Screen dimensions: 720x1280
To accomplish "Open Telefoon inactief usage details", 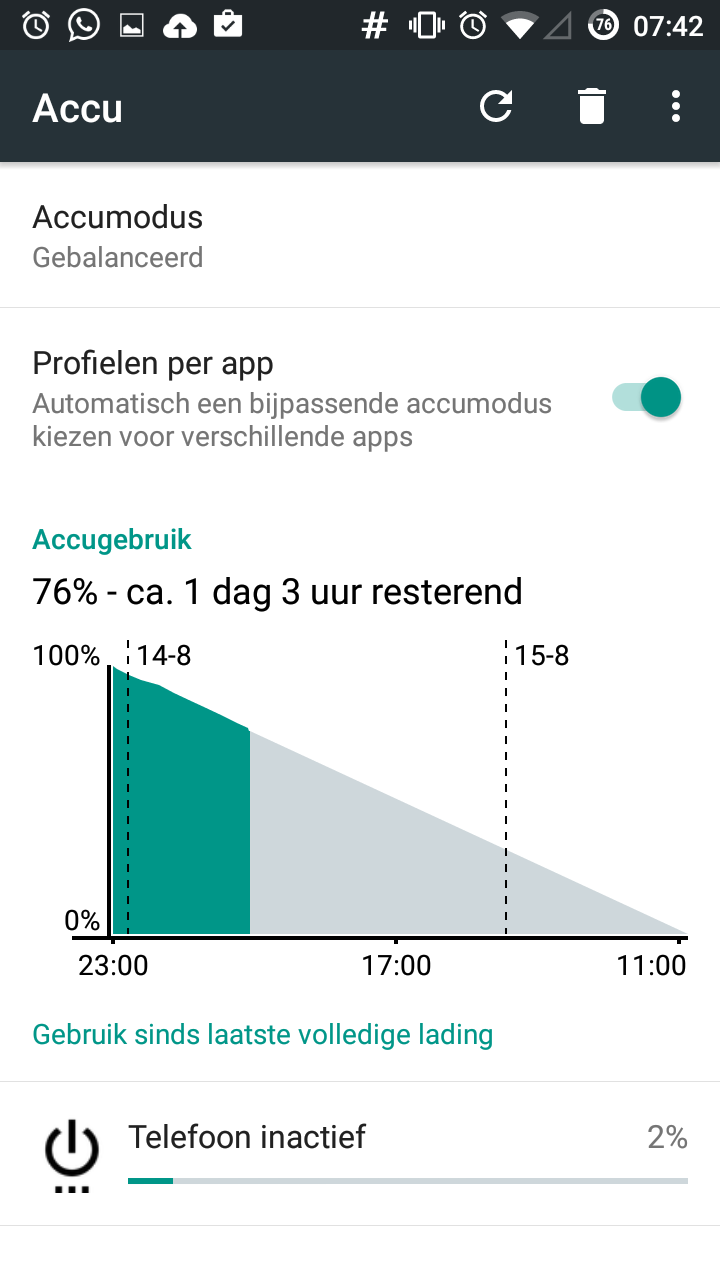I will click(x=360, y=1154).
